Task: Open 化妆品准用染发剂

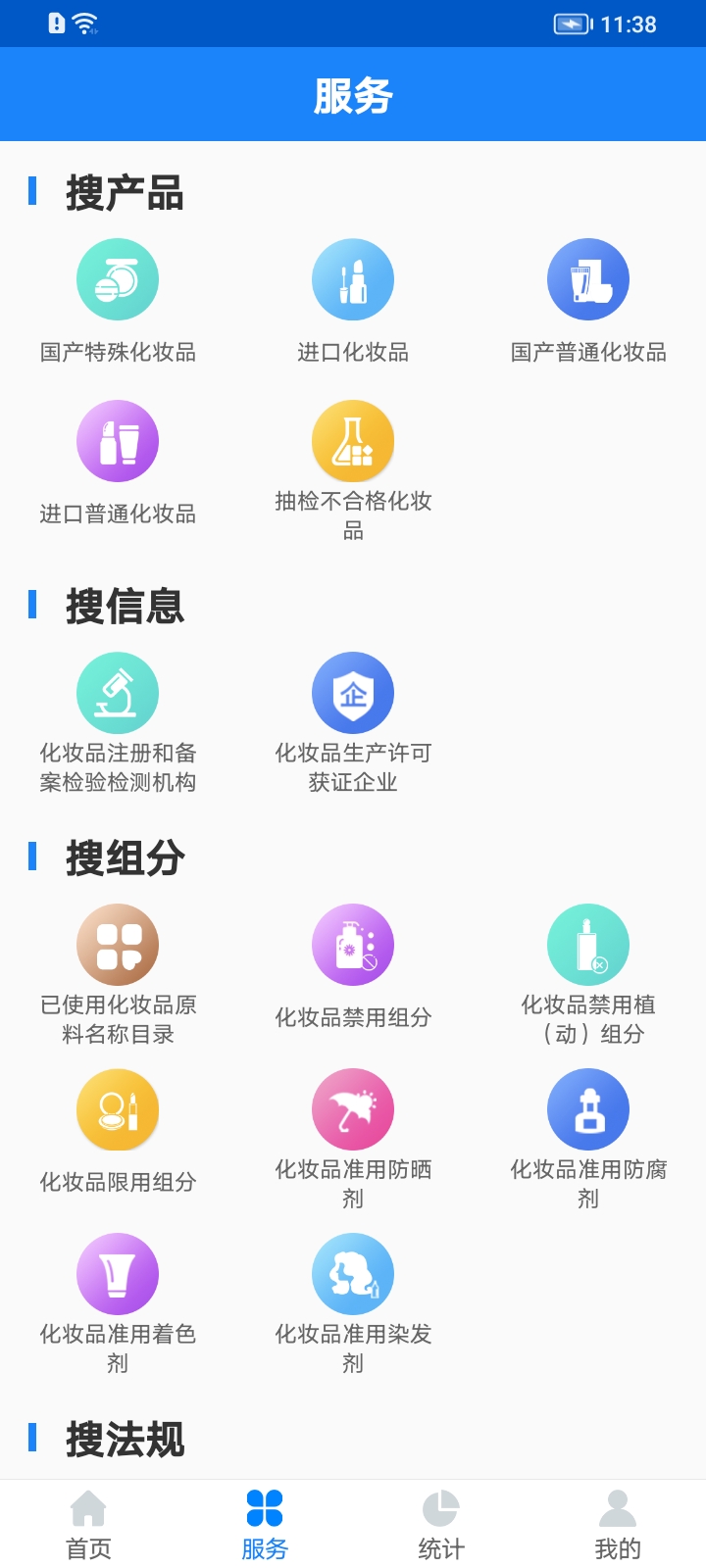Action: tap(353, 1275)
